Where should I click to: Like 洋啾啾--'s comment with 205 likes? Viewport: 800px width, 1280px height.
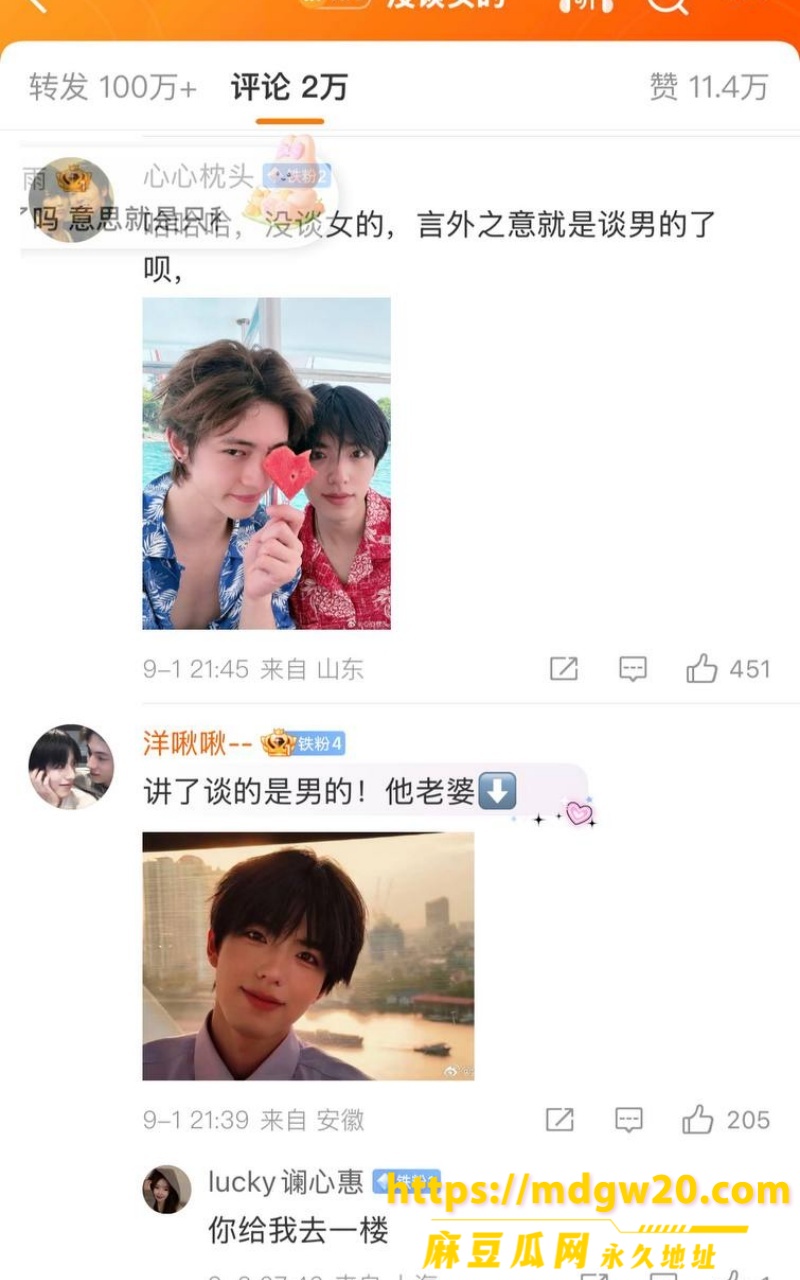pyautogui.click(x=726, y=1120)
